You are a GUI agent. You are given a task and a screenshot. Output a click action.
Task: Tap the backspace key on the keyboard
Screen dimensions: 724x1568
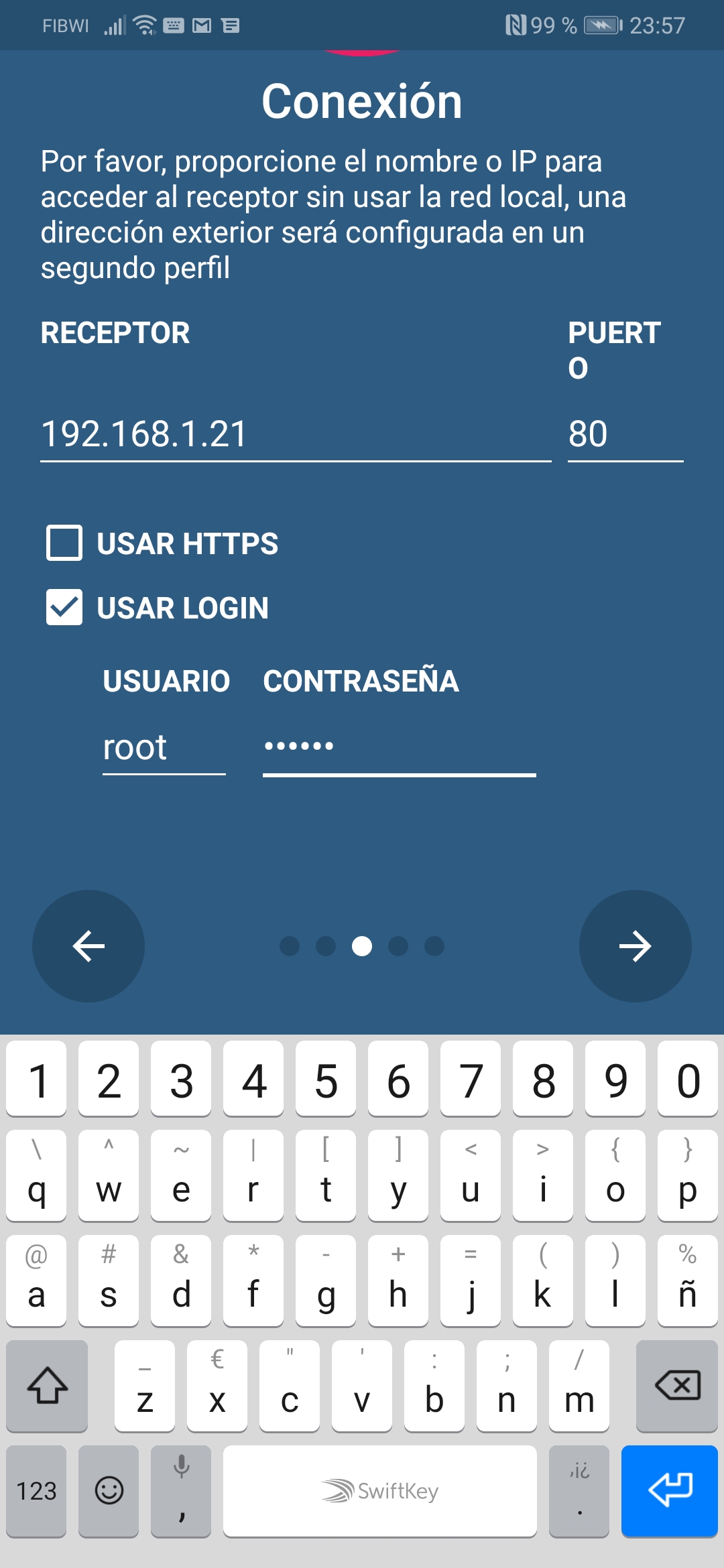click(x=677, y=1385)
